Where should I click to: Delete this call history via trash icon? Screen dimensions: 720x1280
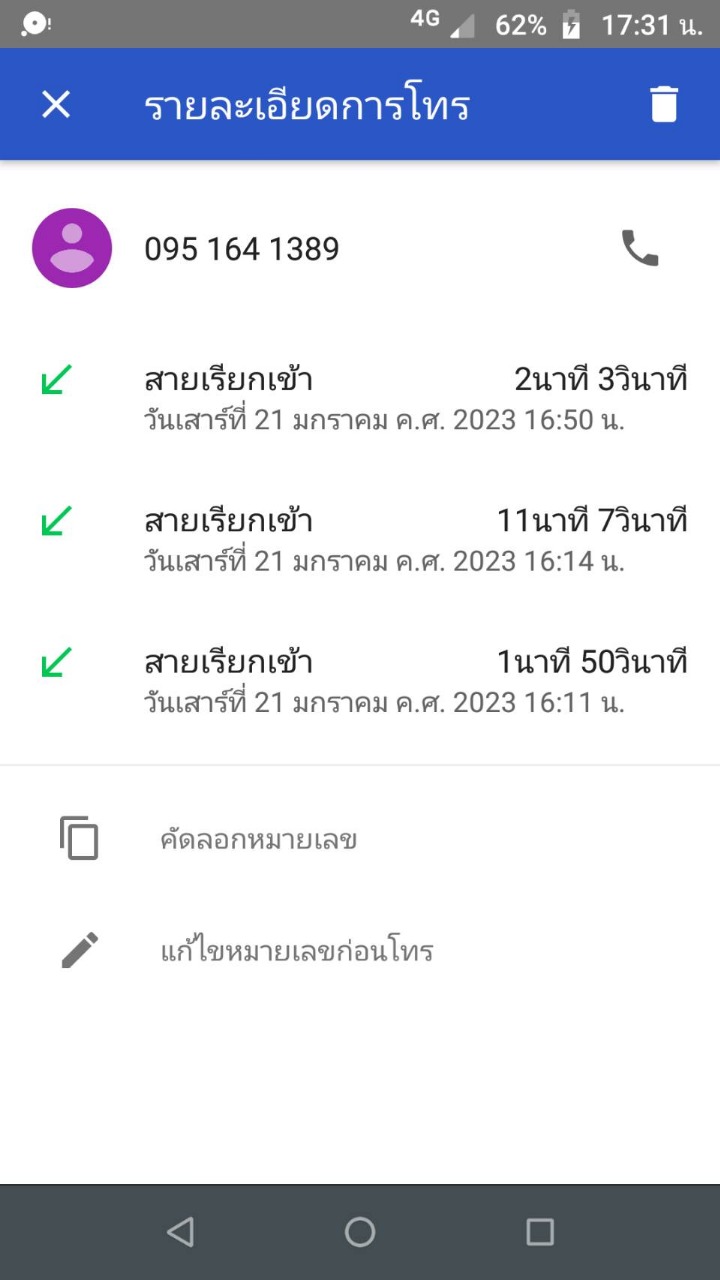(x=664, y=104)
